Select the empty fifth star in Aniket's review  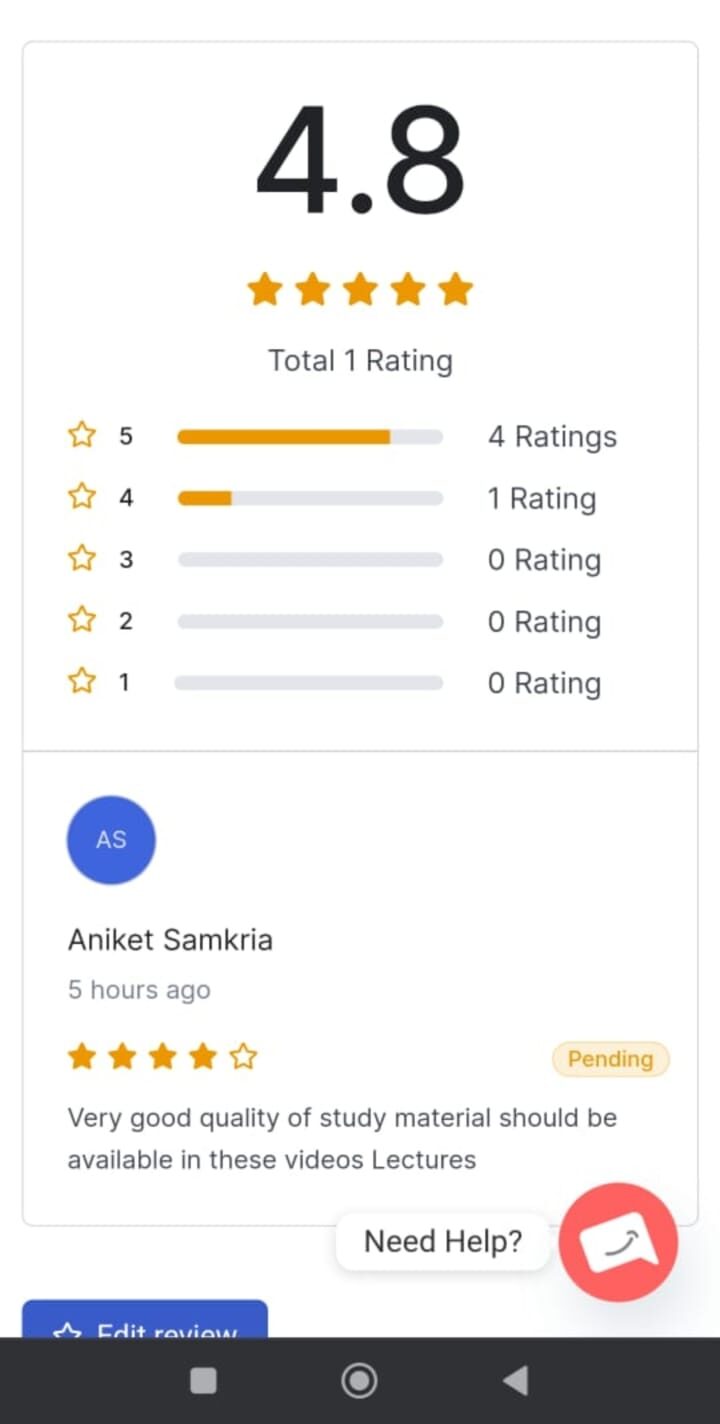pyautogui.click(x=242, y=1055)
